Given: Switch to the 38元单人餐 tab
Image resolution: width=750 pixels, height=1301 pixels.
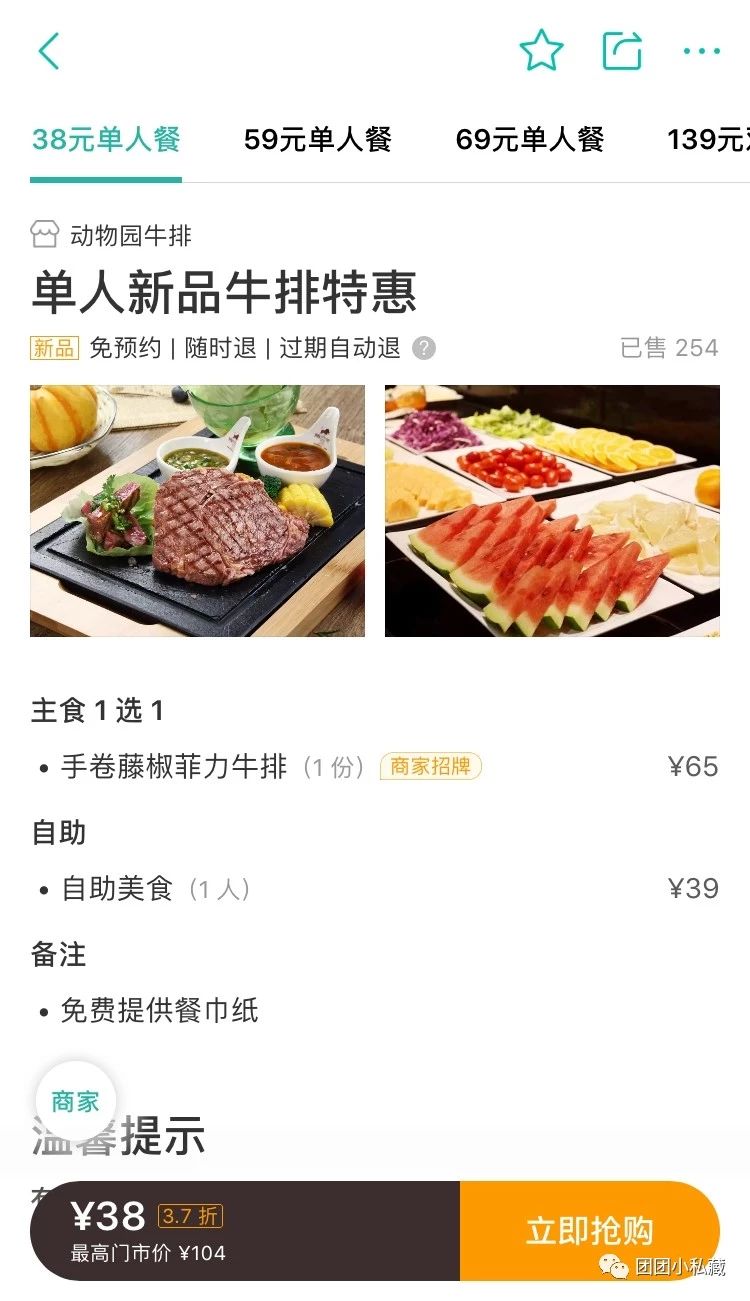Looking at the screenshot, I should (103, 141).
